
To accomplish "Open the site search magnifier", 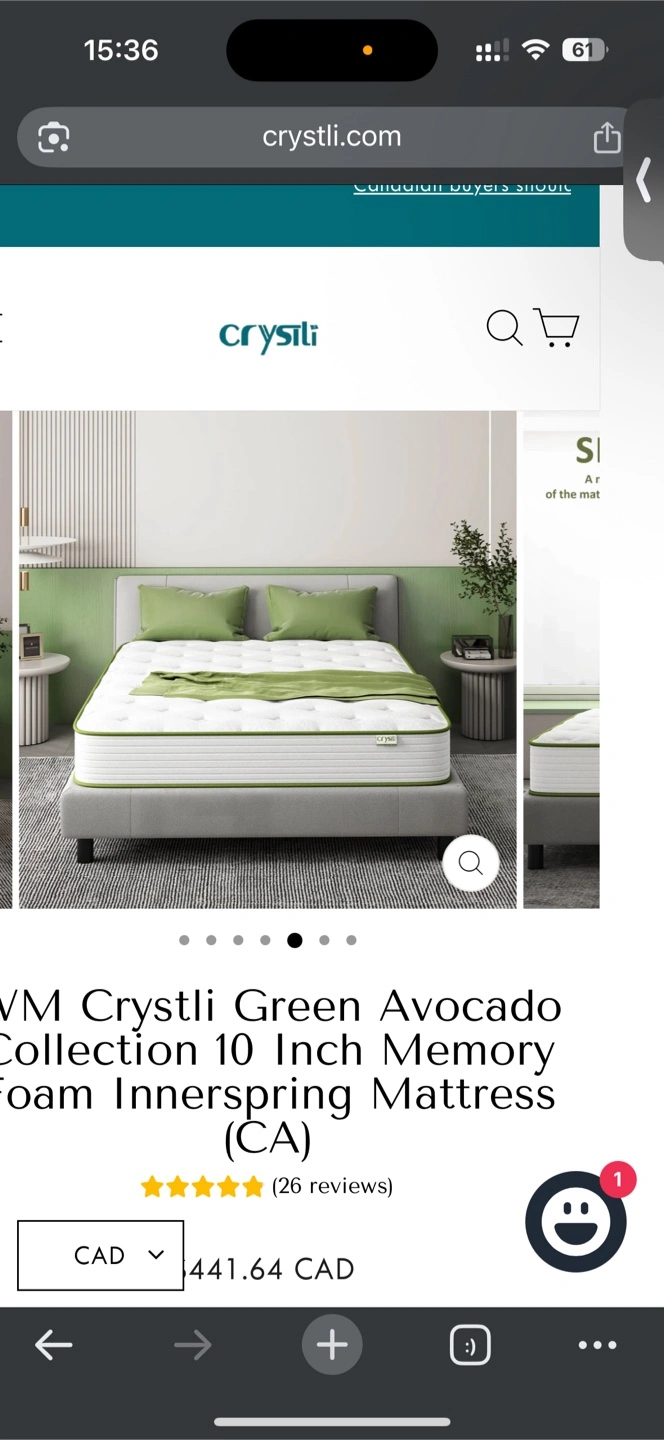I will [504, 328].
